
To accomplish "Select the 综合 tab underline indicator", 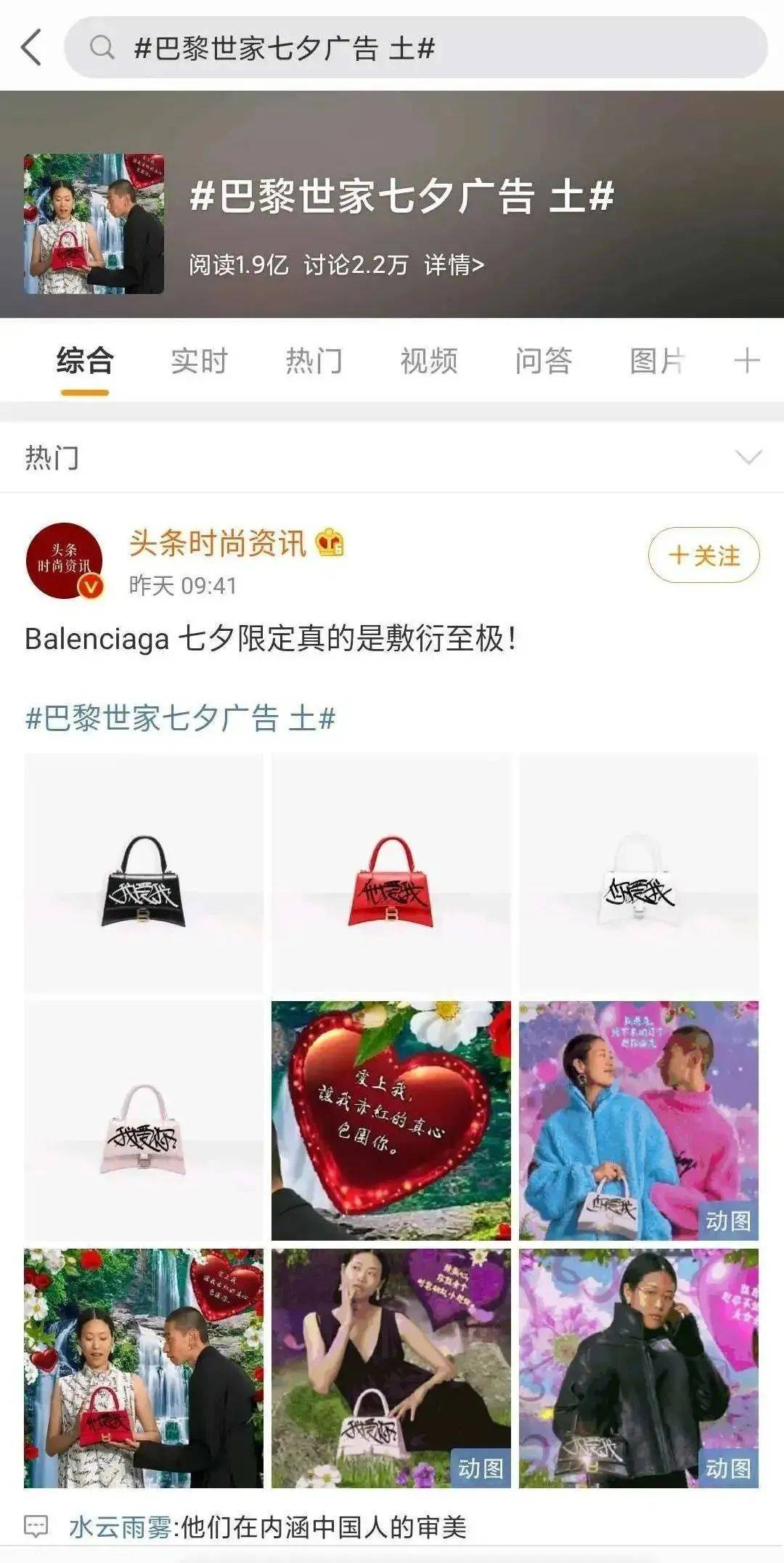I will pyautogui.click(x=85, y=392).
